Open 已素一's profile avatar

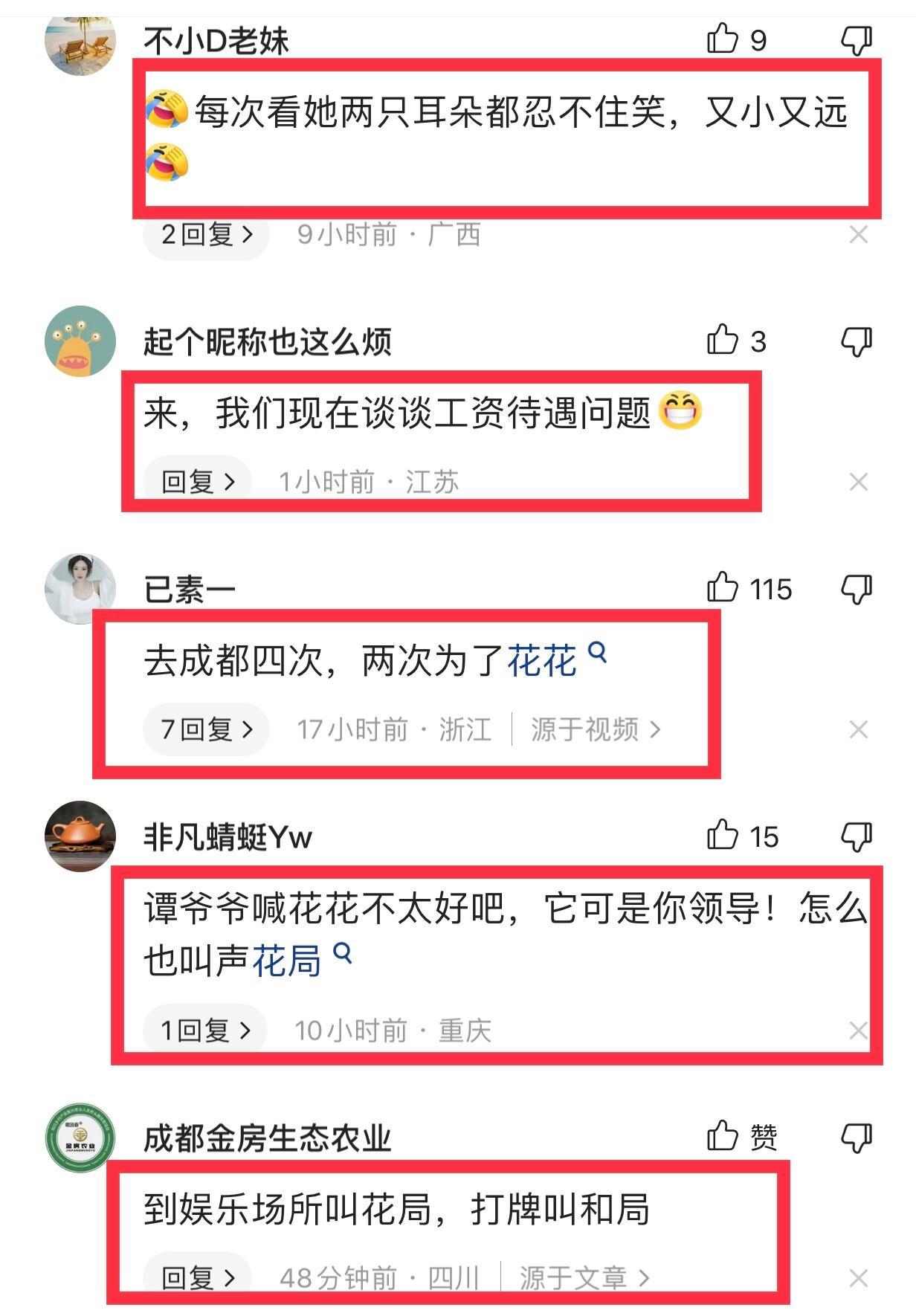(x=80, y=588)
